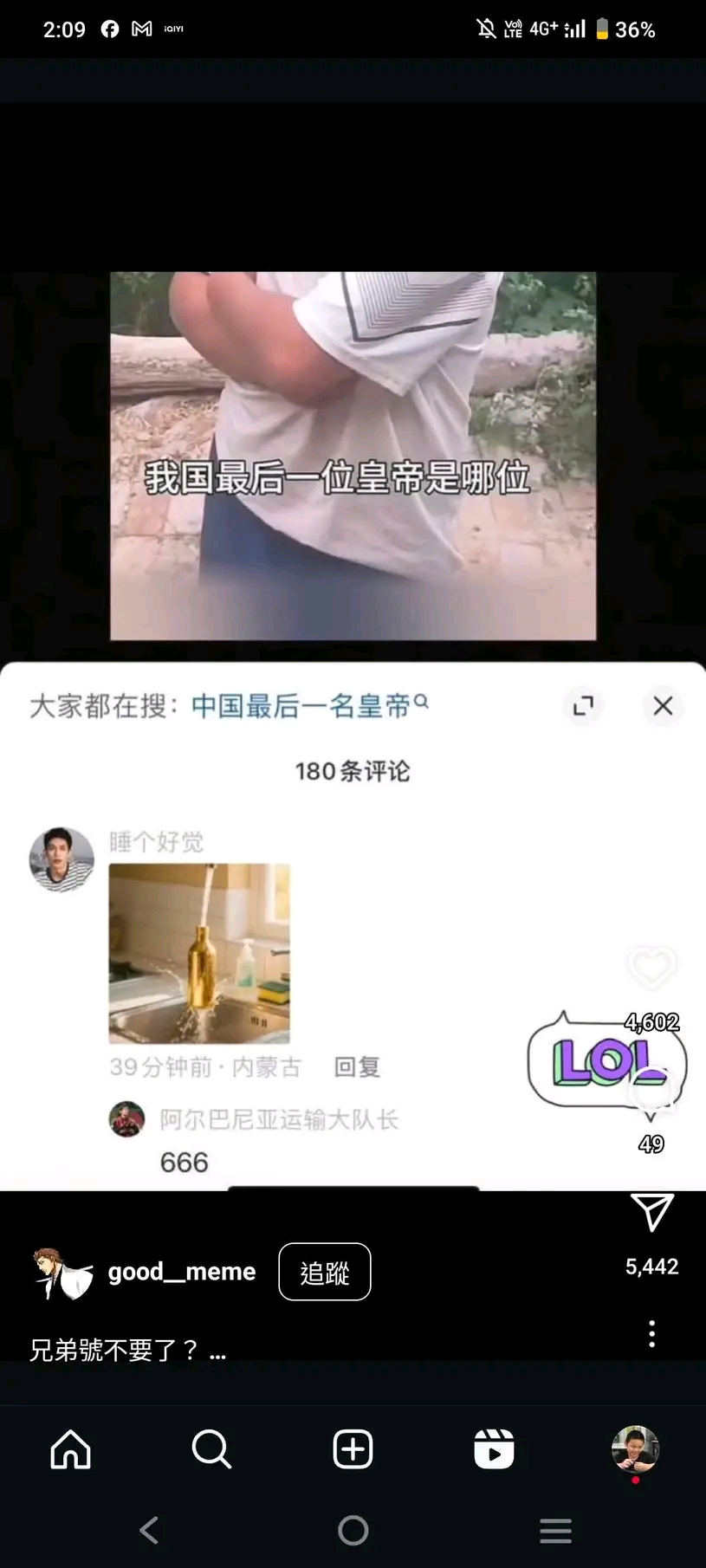706x1568 pixels.
Task: Follow good__meme with the 追蹤 button
Action: pos(324,1272)
